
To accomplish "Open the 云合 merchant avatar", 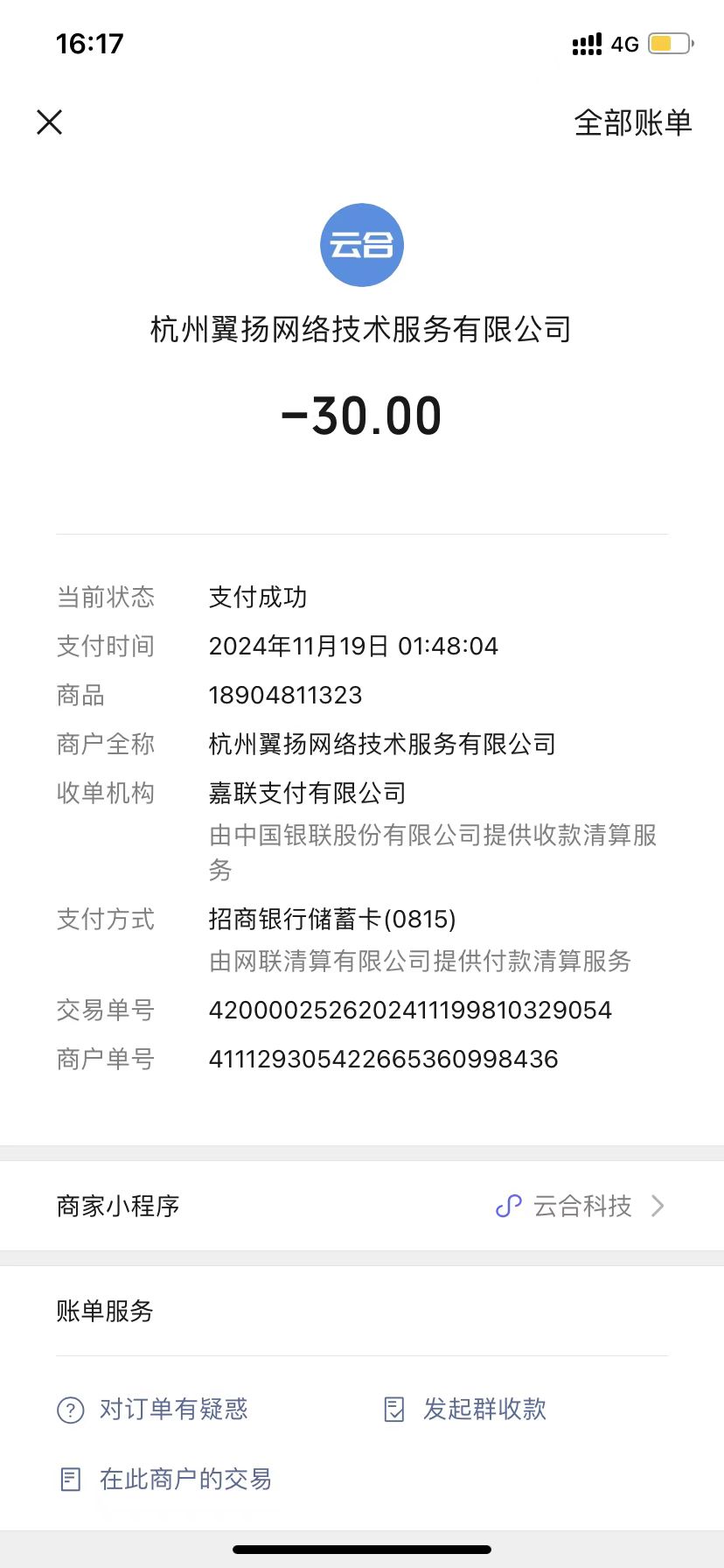I will [x=362, y=245].
